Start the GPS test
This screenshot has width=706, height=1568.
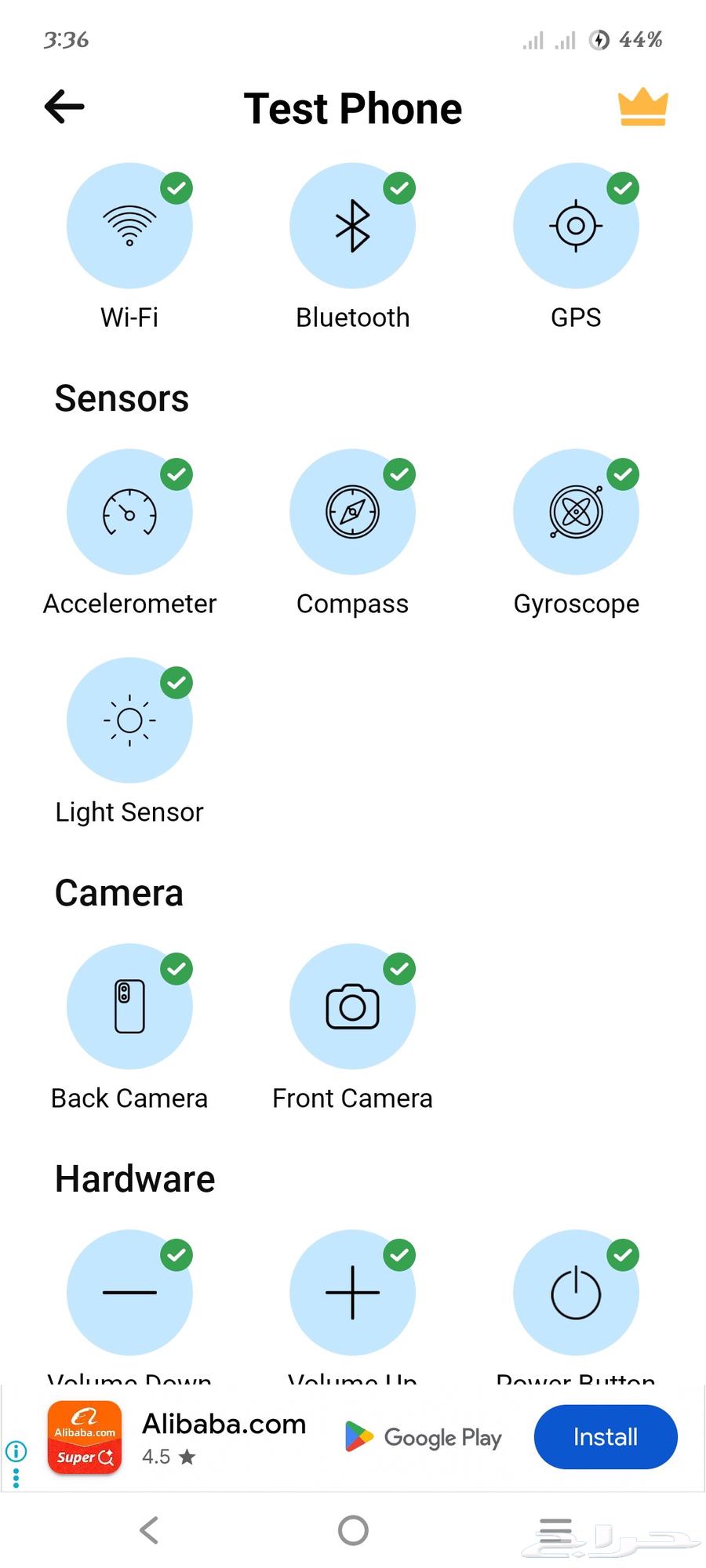pos(576,226)
